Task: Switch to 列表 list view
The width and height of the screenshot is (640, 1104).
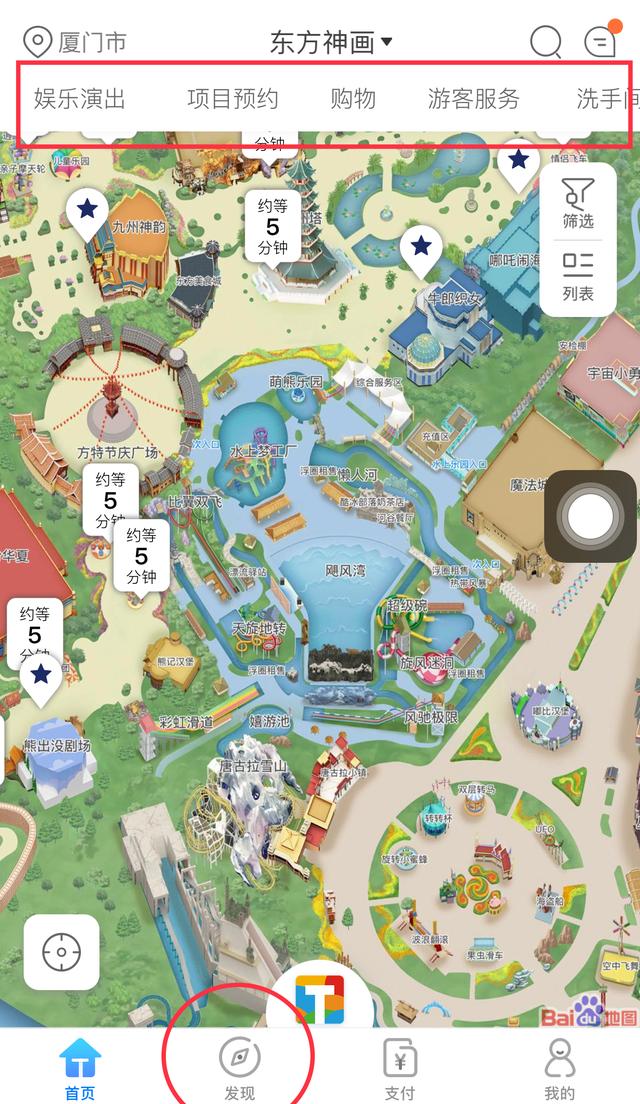Action: pos(578,277)
